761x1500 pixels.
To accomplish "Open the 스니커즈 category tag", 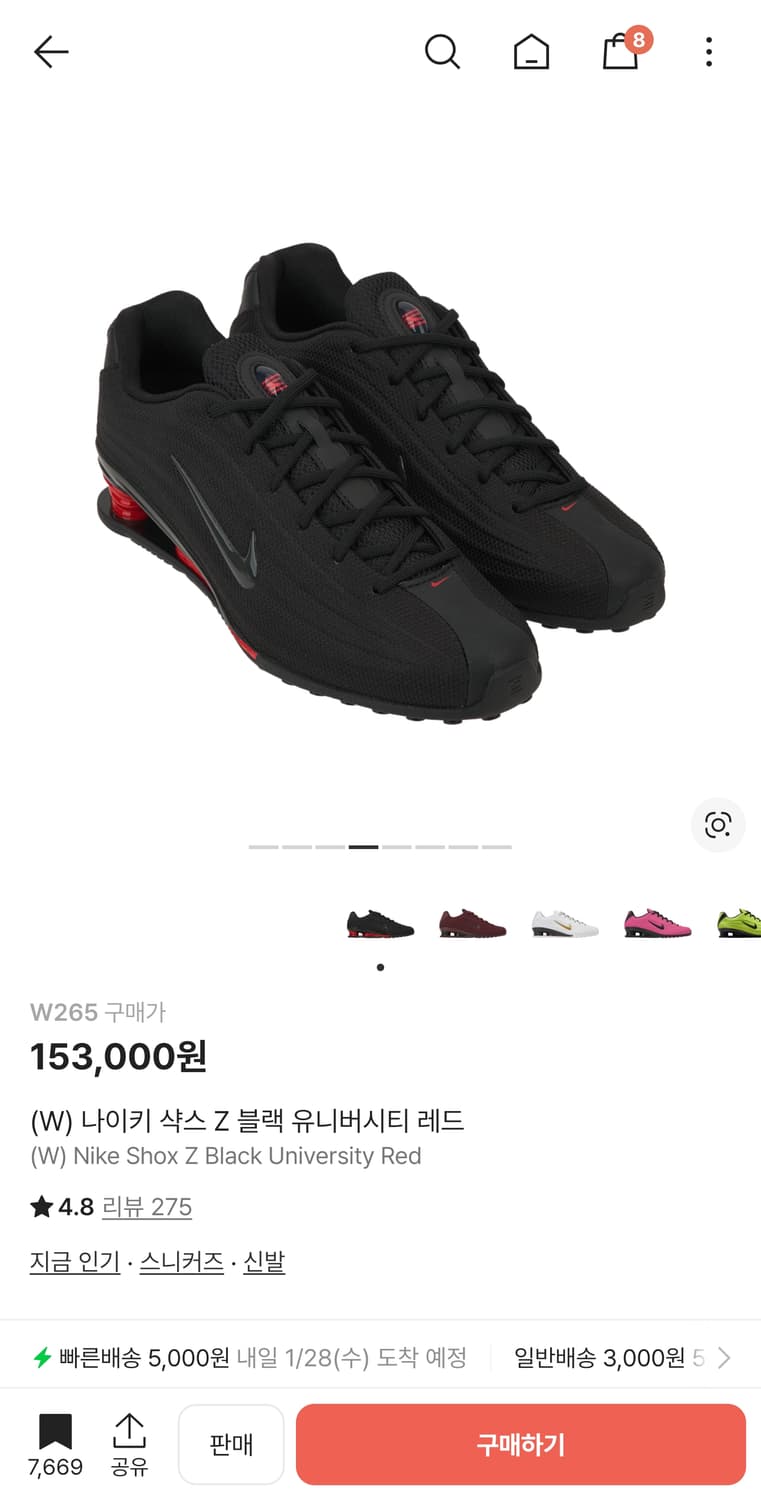I will [x=181, y=1262].
